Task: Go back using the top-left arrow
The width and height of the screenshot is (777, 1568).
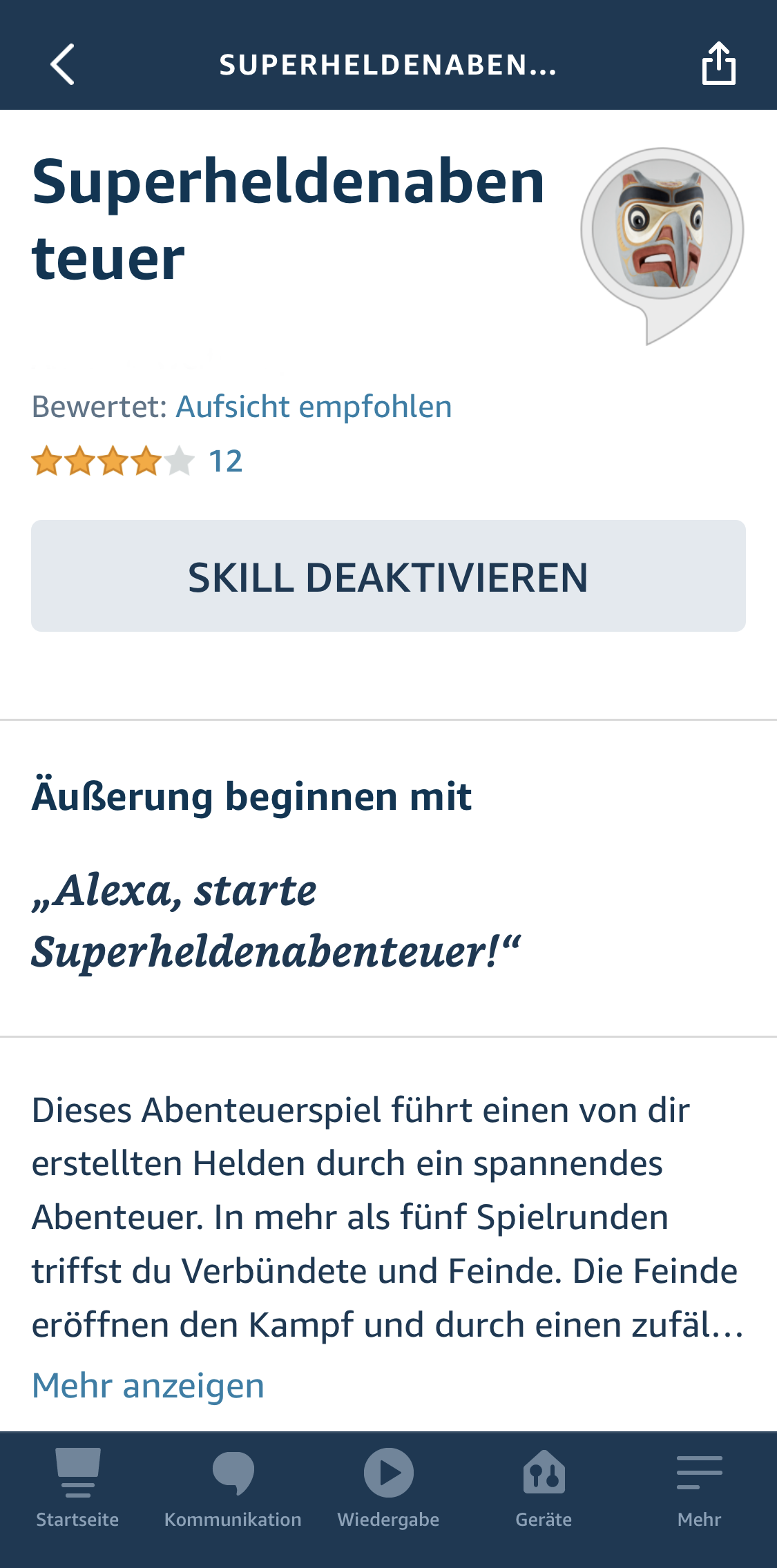Action: 62,64
